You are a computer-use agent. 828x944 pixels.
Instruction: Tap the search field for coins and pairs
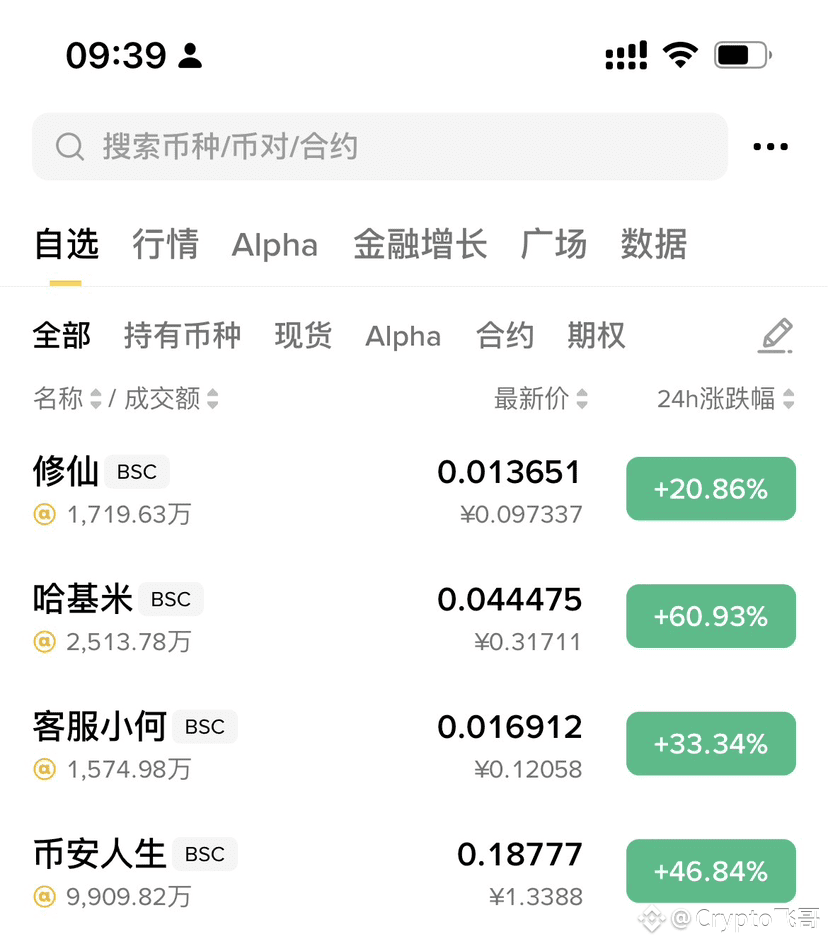[x=380, y=147]
